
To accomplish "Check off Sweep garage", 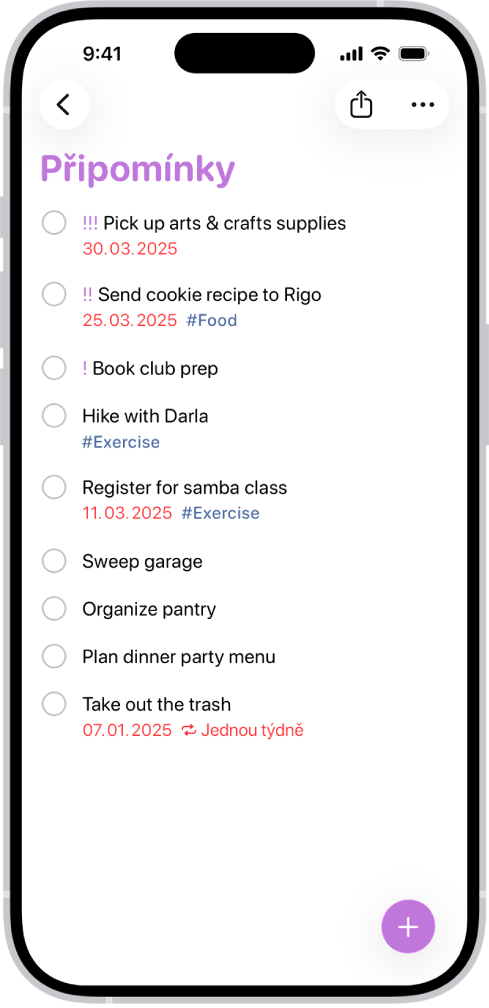I will 54,561.
